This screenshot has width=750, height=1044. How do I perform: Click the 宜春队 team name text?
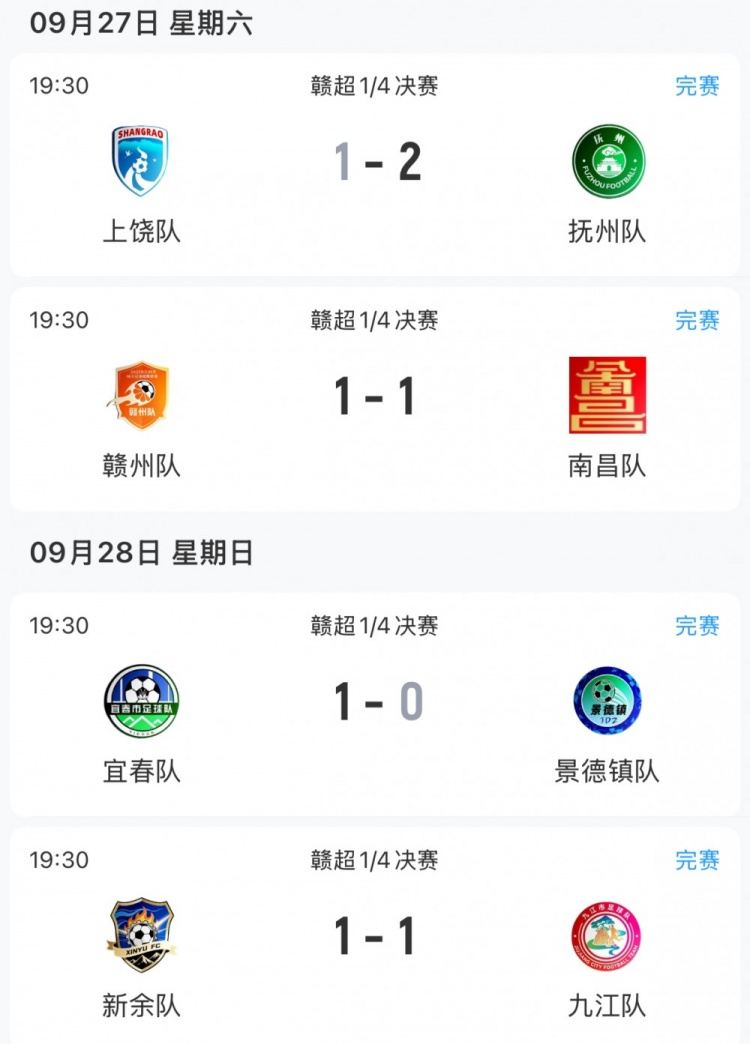point(139,770)
